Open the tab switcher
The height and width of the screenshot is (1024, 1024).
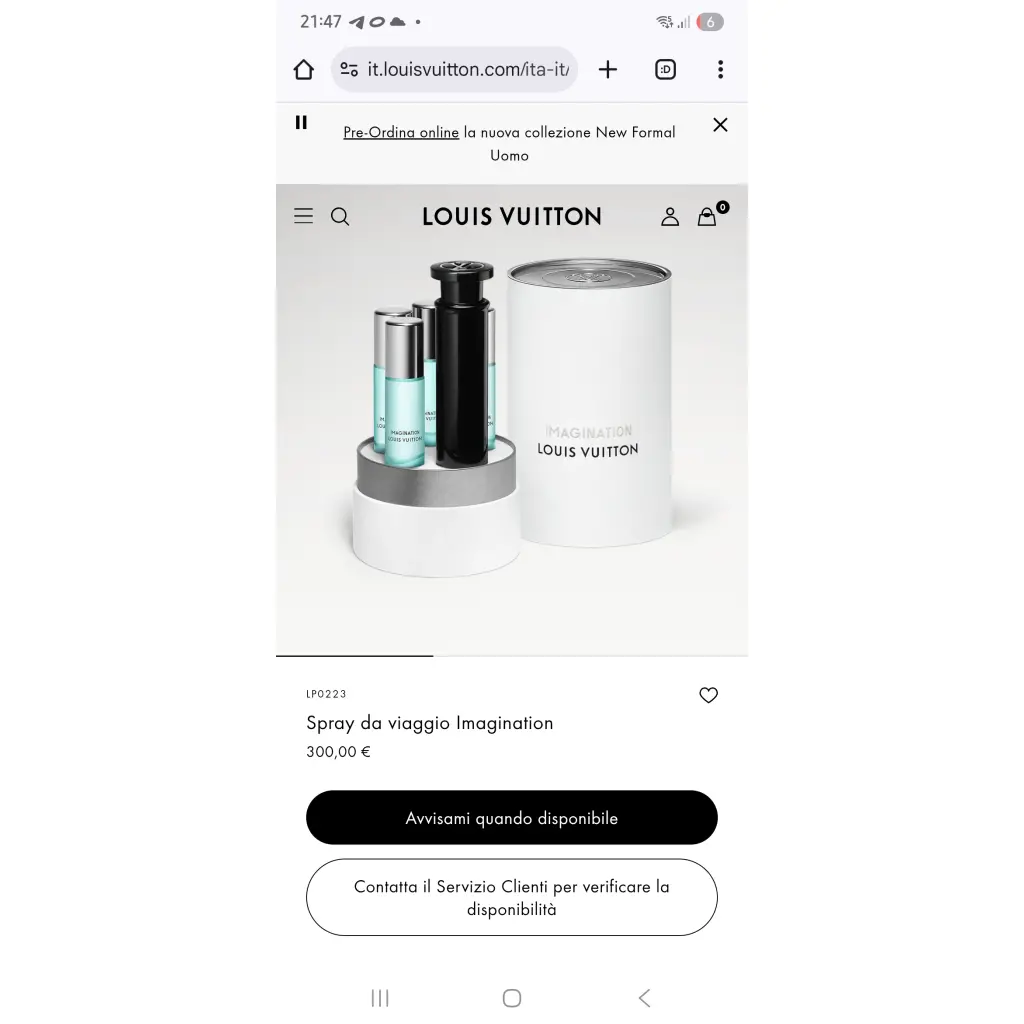pos(665,69)
